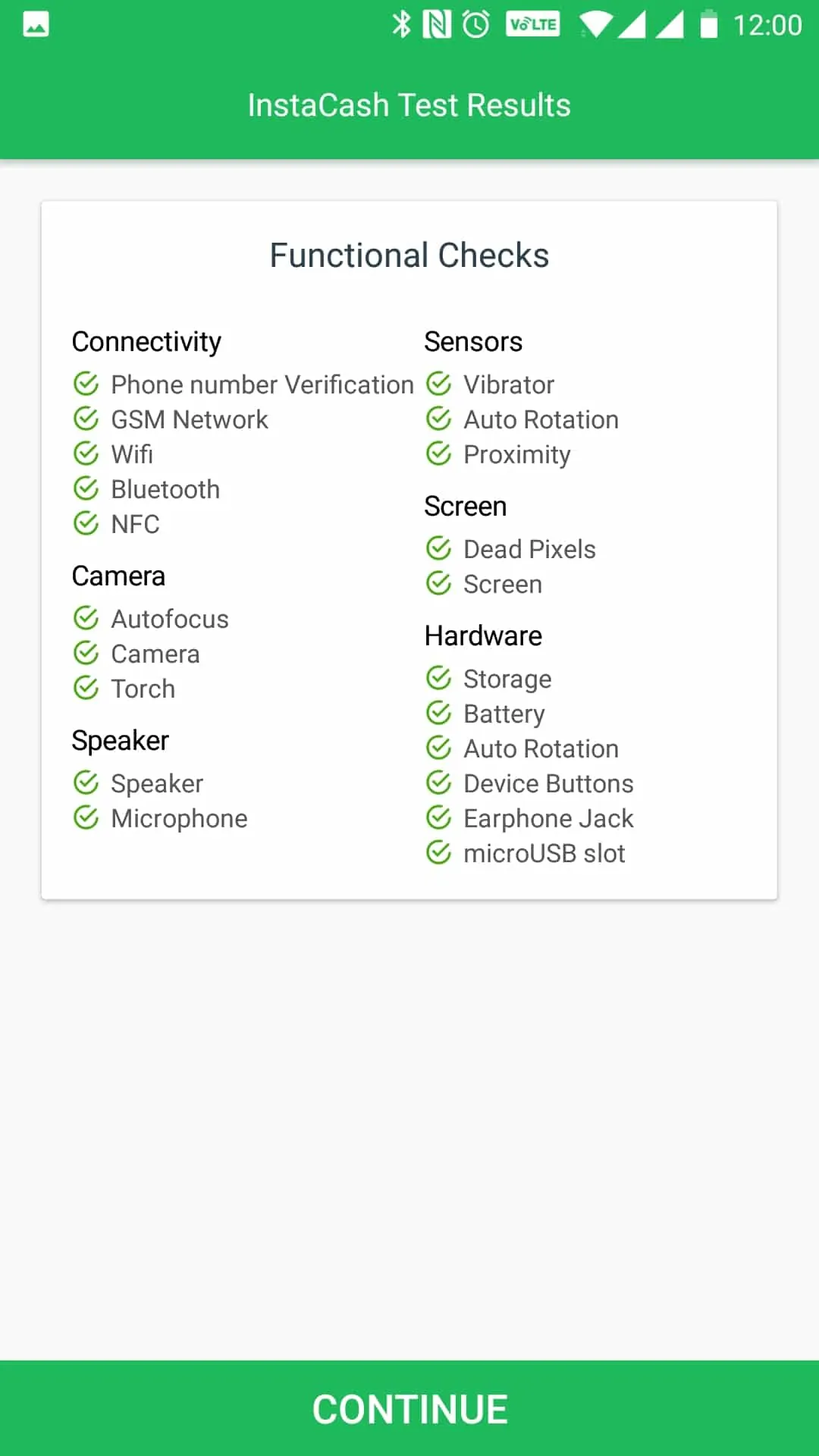This screenshot has width=819, height=1456.
Task: Toggle the Microphone check status
Action: click(x=86, y=817)
